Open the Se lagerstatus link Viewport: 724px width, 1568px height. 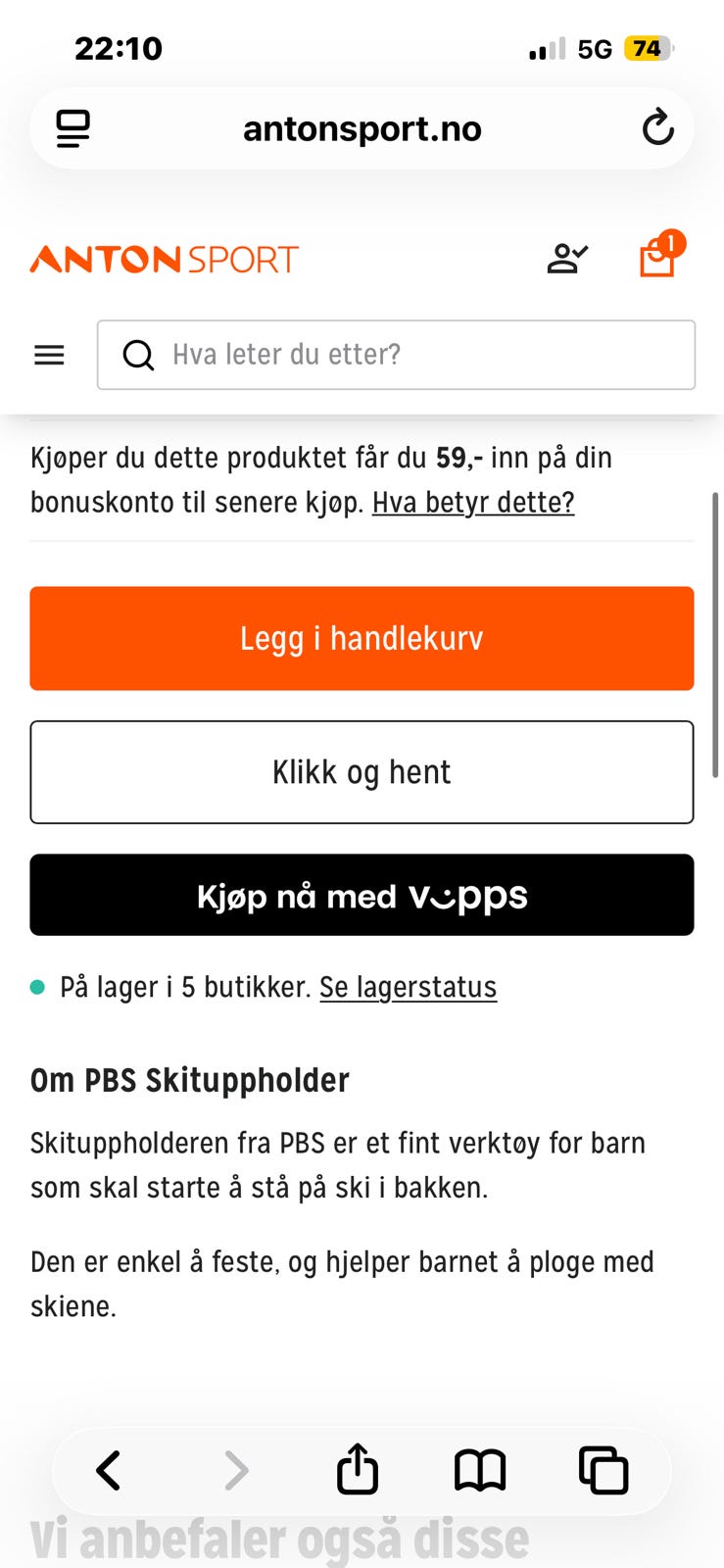tap(409, 987)
